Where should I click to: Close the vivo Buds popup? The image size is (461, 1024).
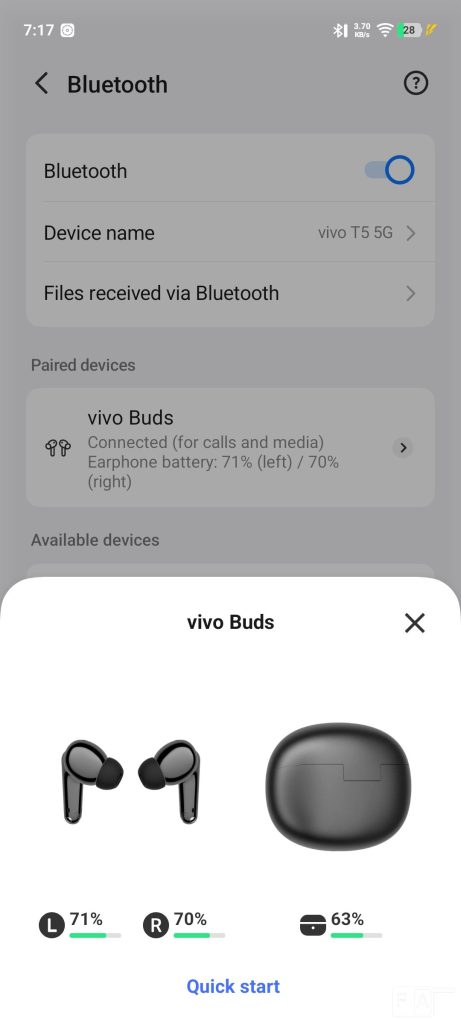415,623
